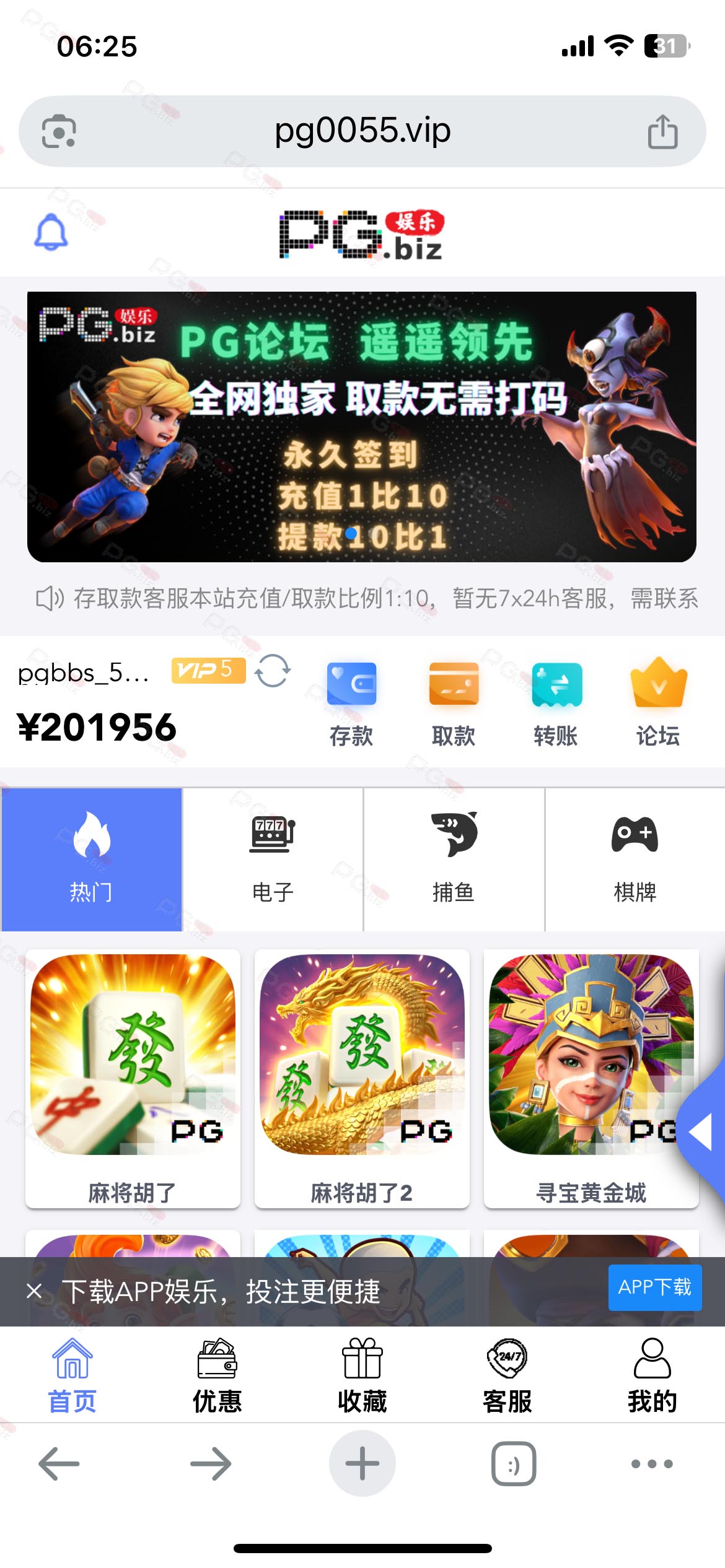Switch to the 捕鱼 category tab
Screen dimensions: 725x1568
click(454, 860)
